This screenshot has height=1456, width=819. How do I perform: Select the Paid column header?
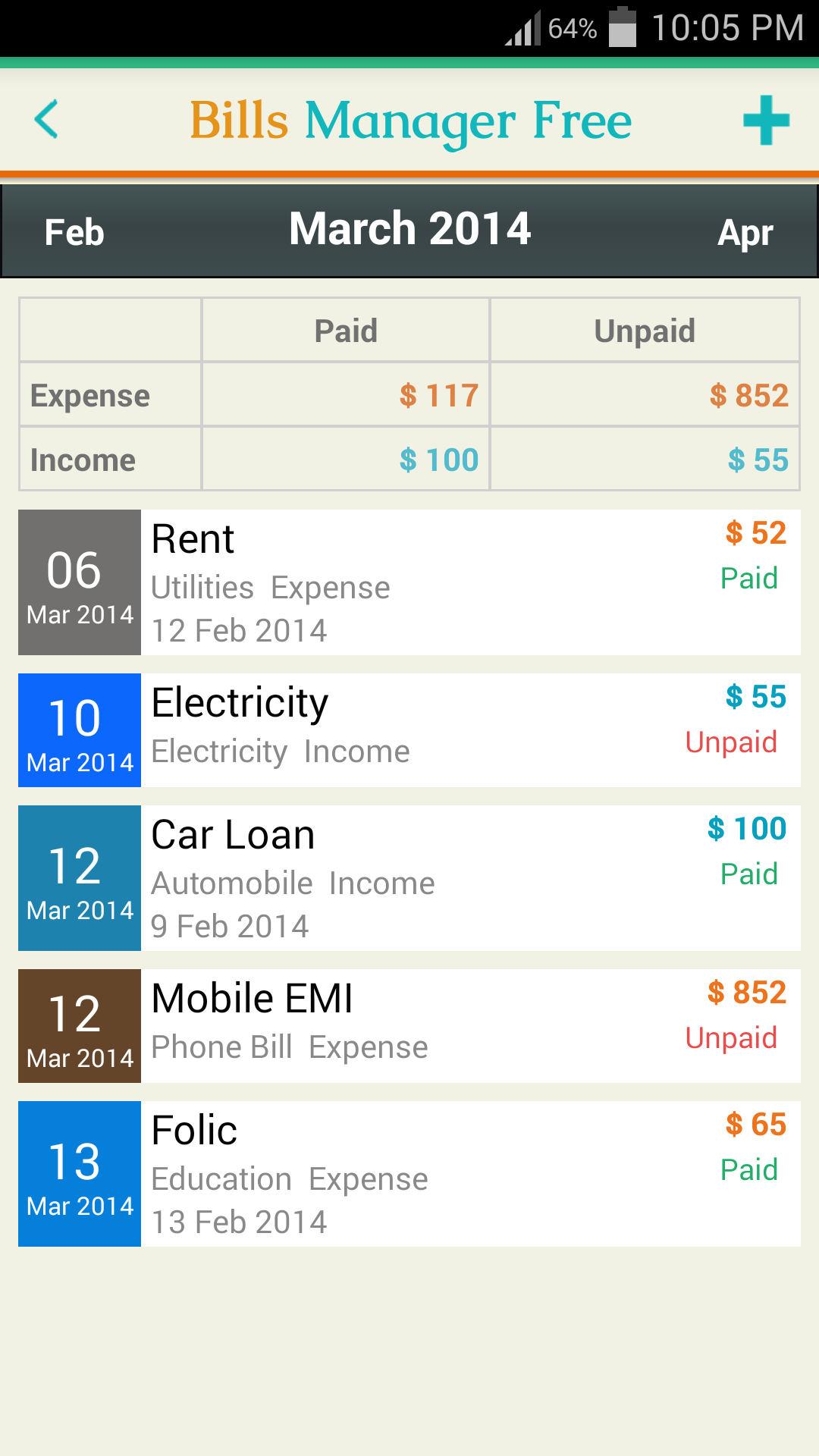[346, 330]
